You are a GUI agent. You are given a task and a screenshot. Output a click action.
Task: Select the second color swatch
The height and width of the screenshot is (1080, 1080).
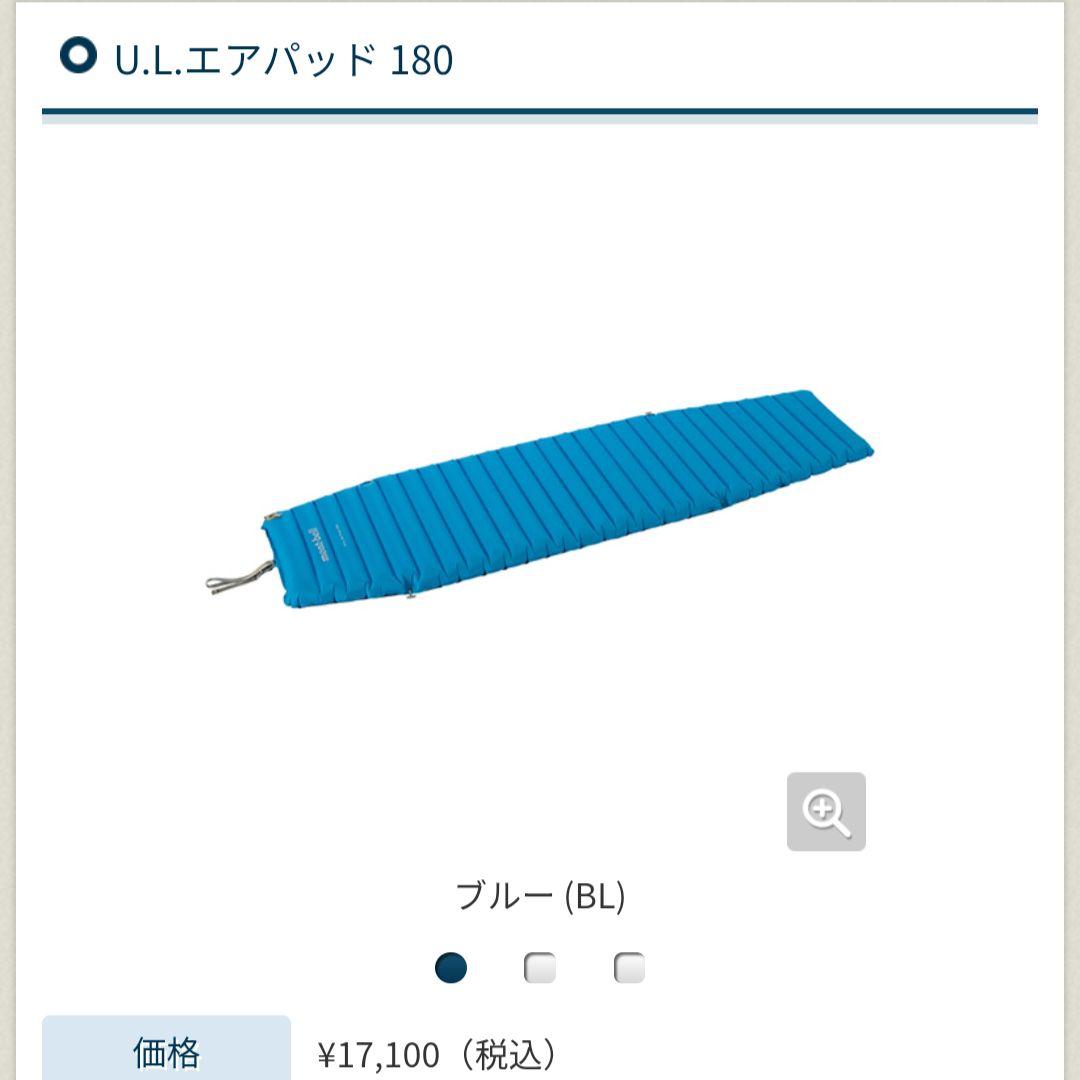[540, 967]
